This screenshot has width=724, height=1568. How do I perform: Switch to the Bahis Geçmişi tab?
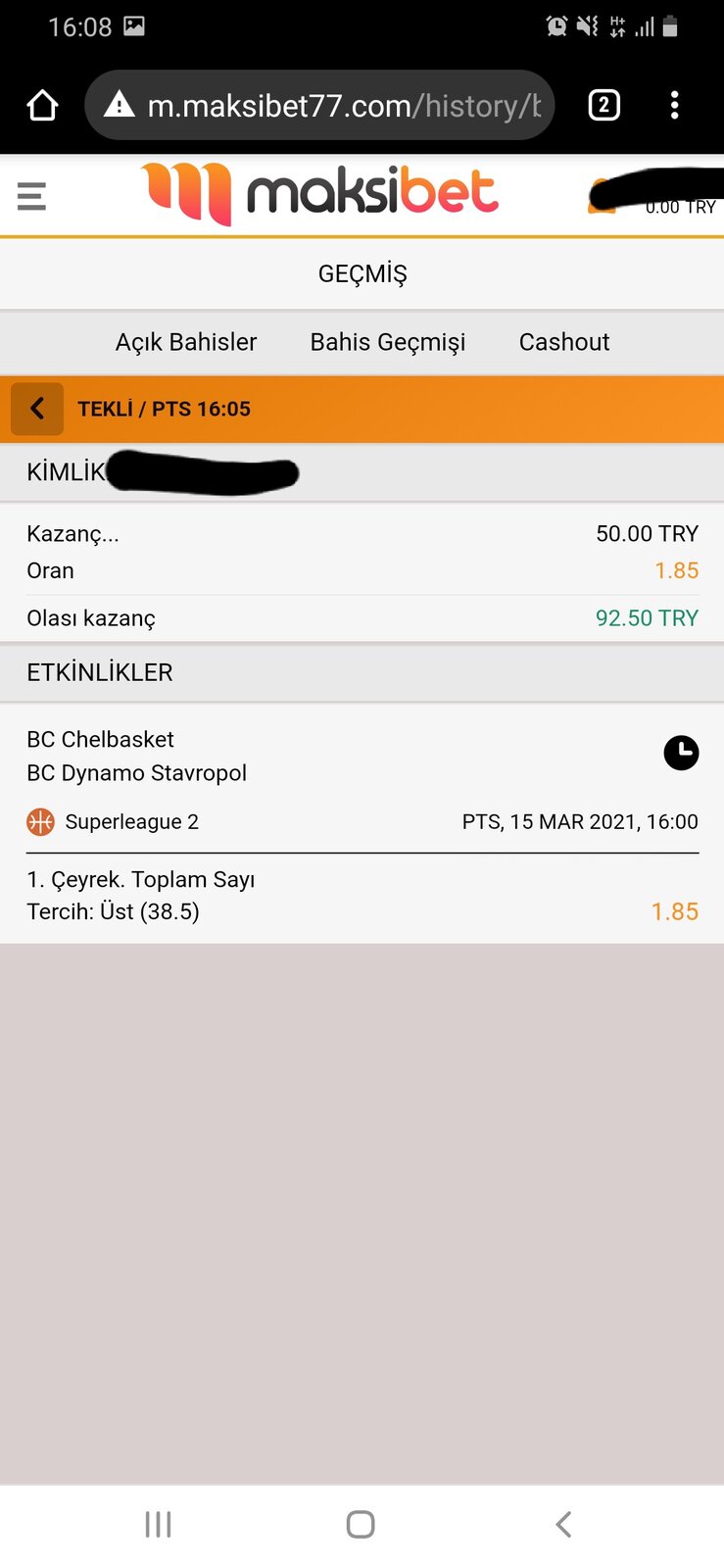(388, 342)
